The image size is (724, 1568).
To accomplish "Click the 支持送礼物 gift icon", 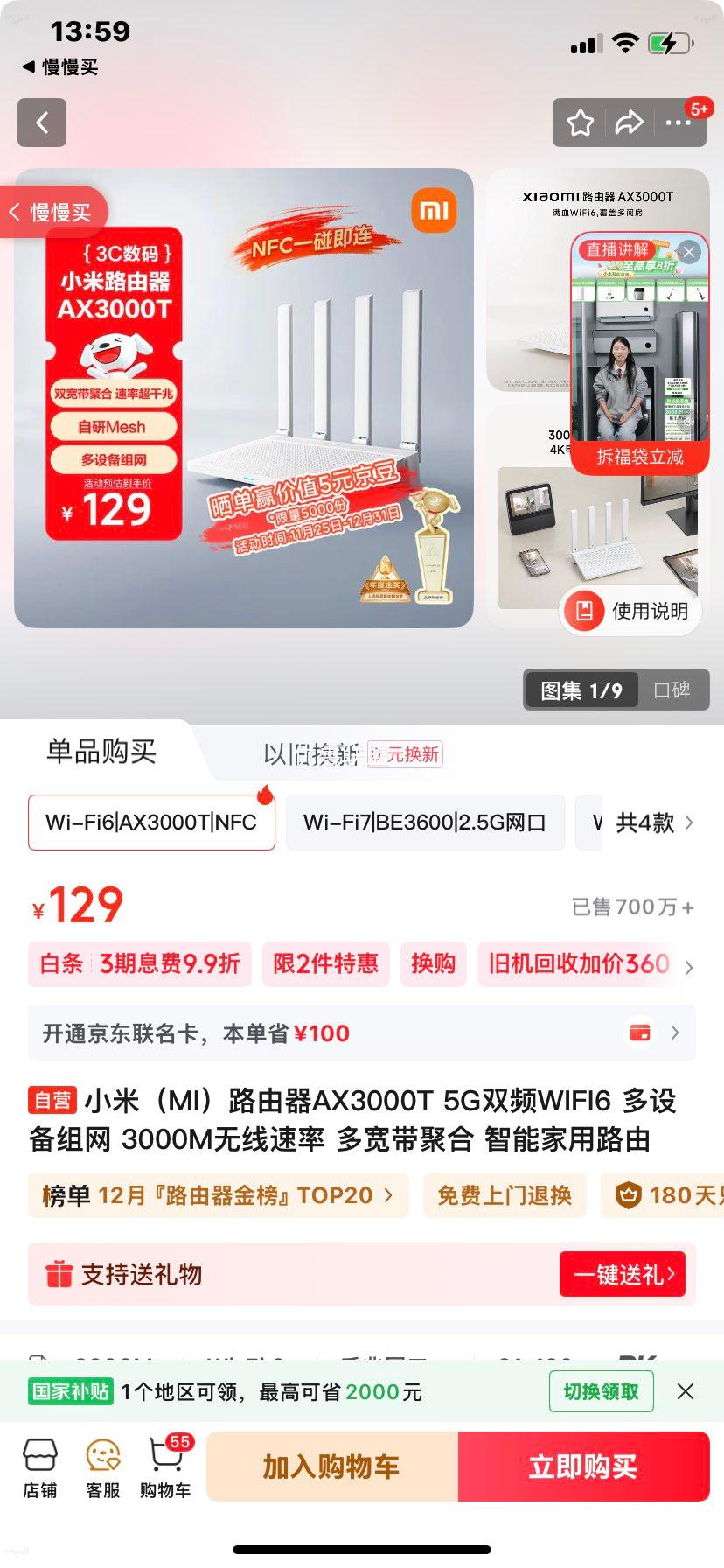I will click(59, 1275).
